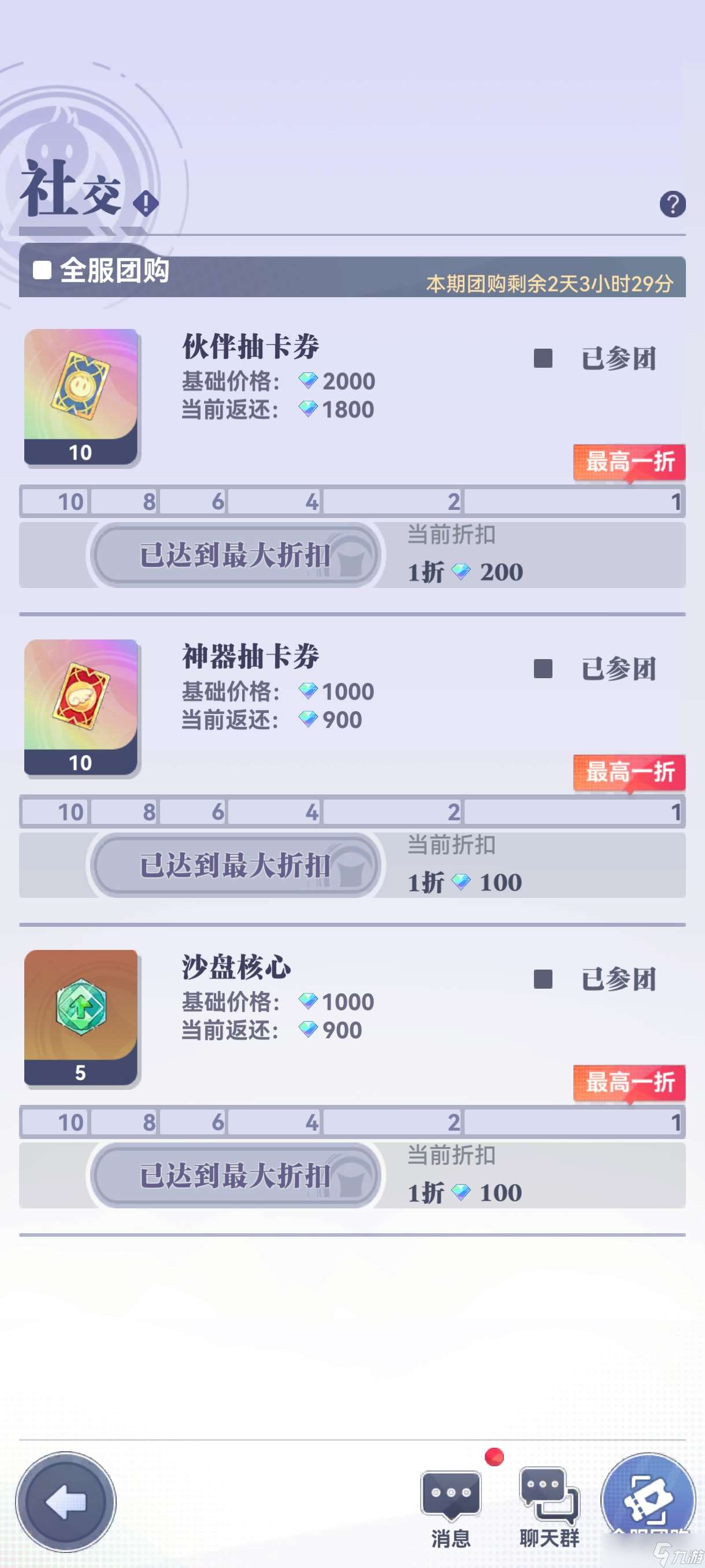Tap the exclamation info icon beside 社交
The width and height of the screenshot is (705, 1568).
click(x=146, y=204)
